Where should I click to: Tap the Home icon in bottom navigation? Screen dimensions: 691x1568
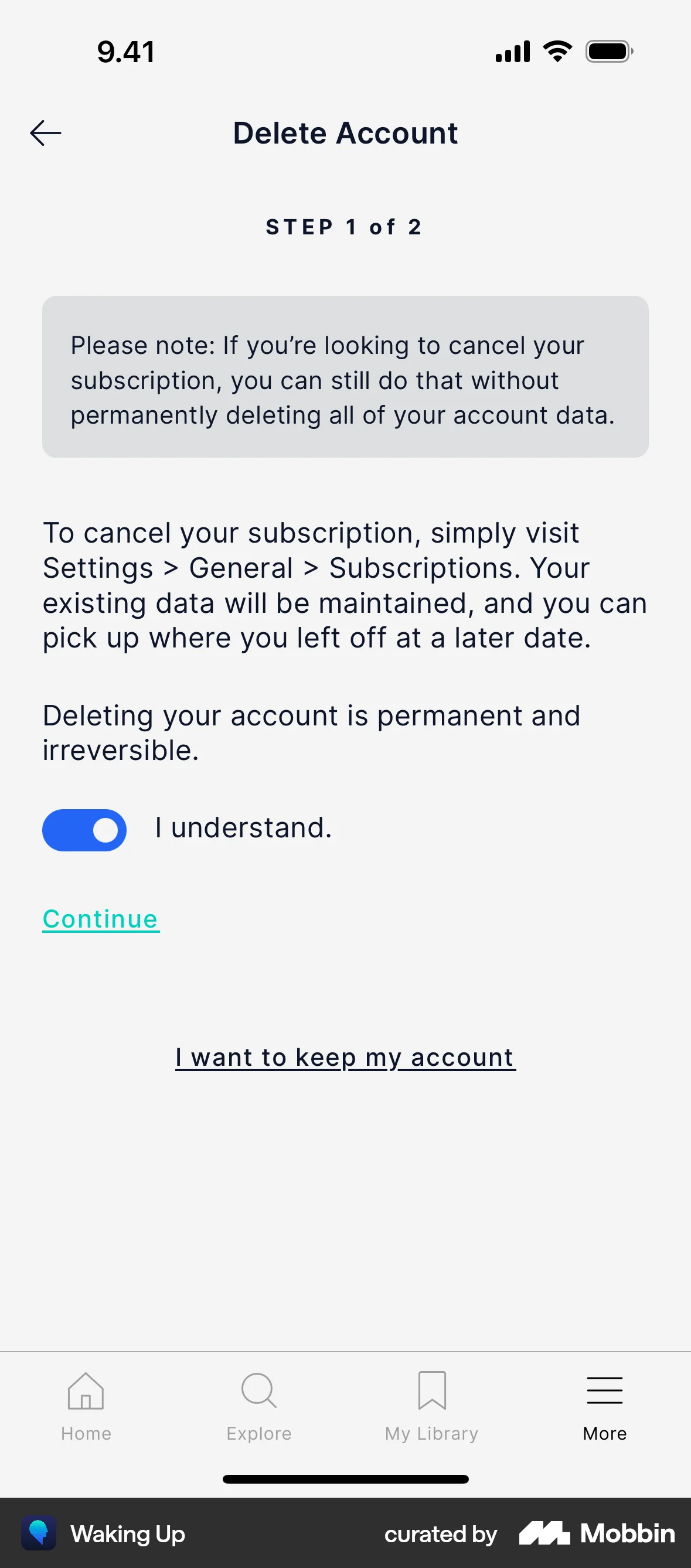point(86,1406)
